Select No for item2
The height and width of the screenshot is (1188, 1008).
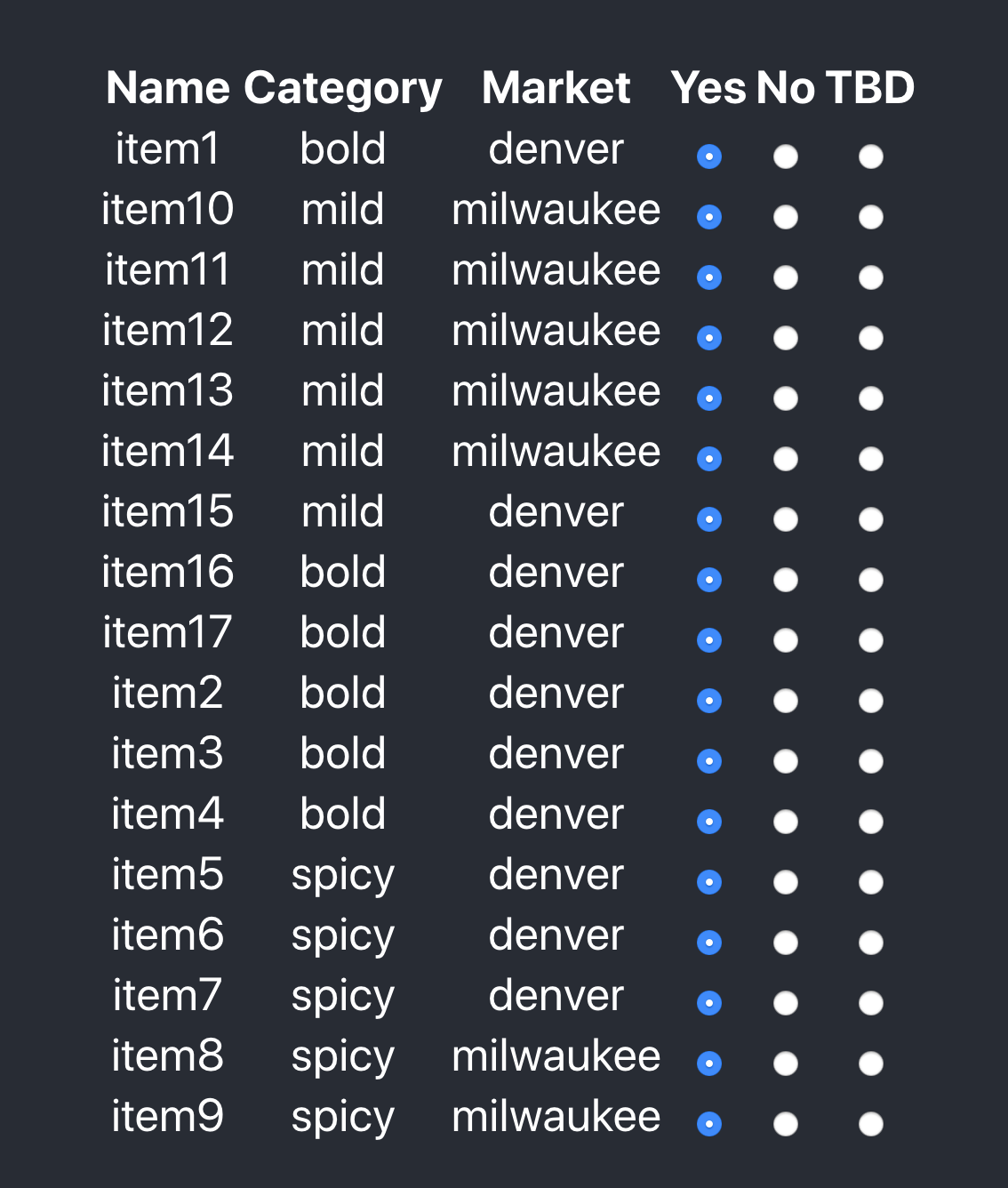(785, 699)
